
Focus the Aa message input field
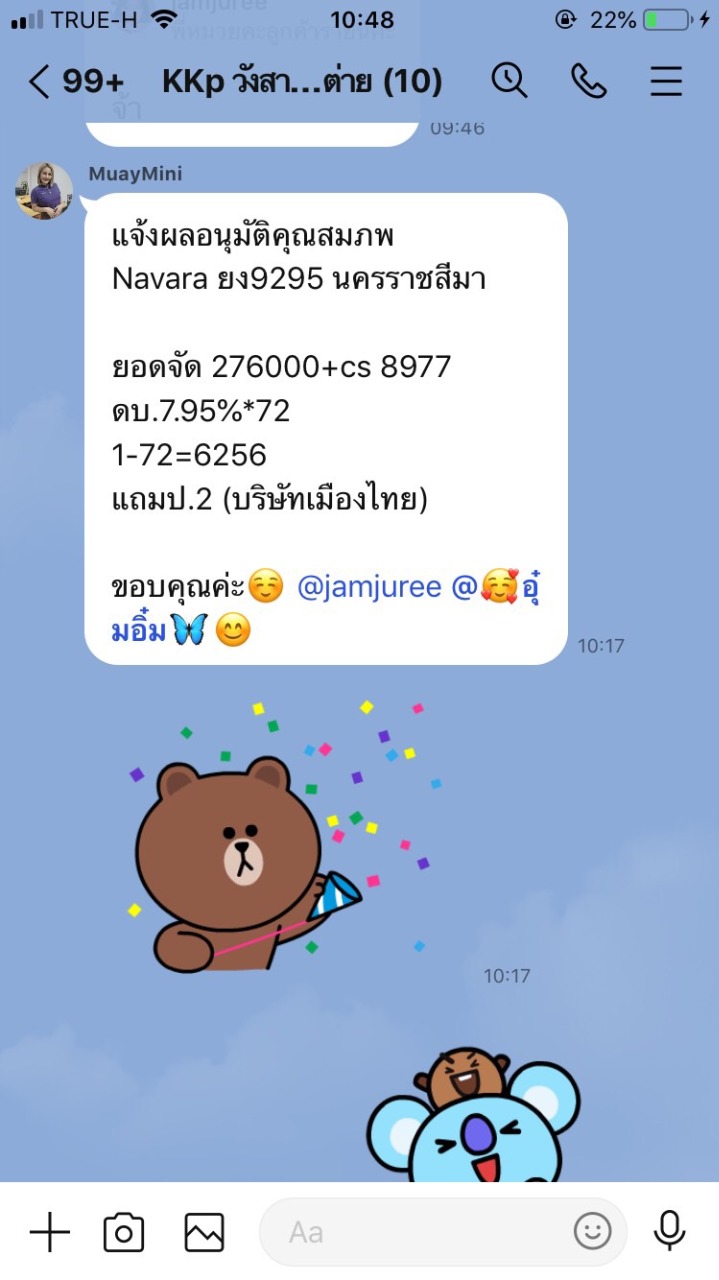pyautogui.click(x=420, y=1232)
